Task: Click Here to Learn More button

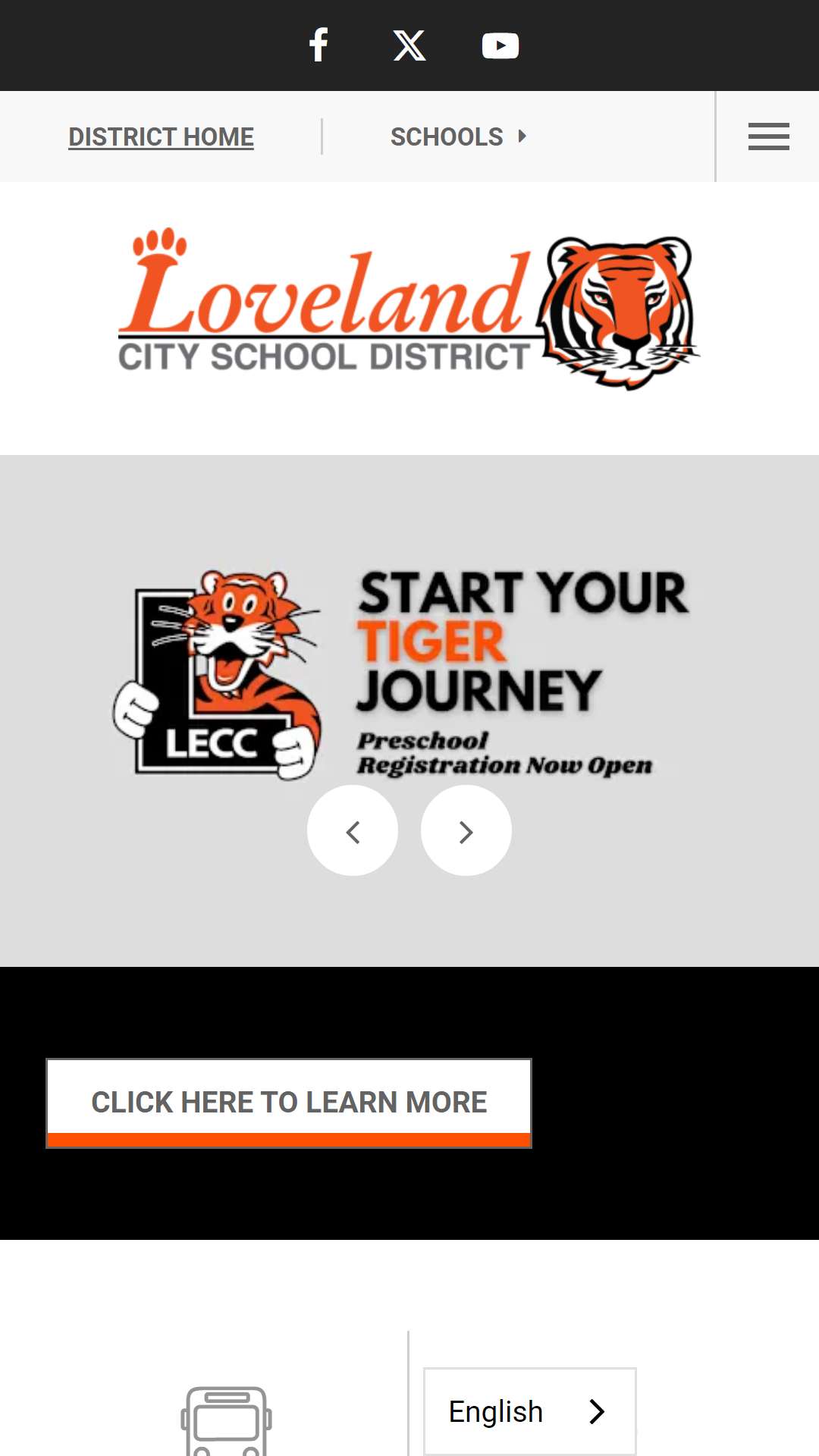Action: tap(289, 1103)
